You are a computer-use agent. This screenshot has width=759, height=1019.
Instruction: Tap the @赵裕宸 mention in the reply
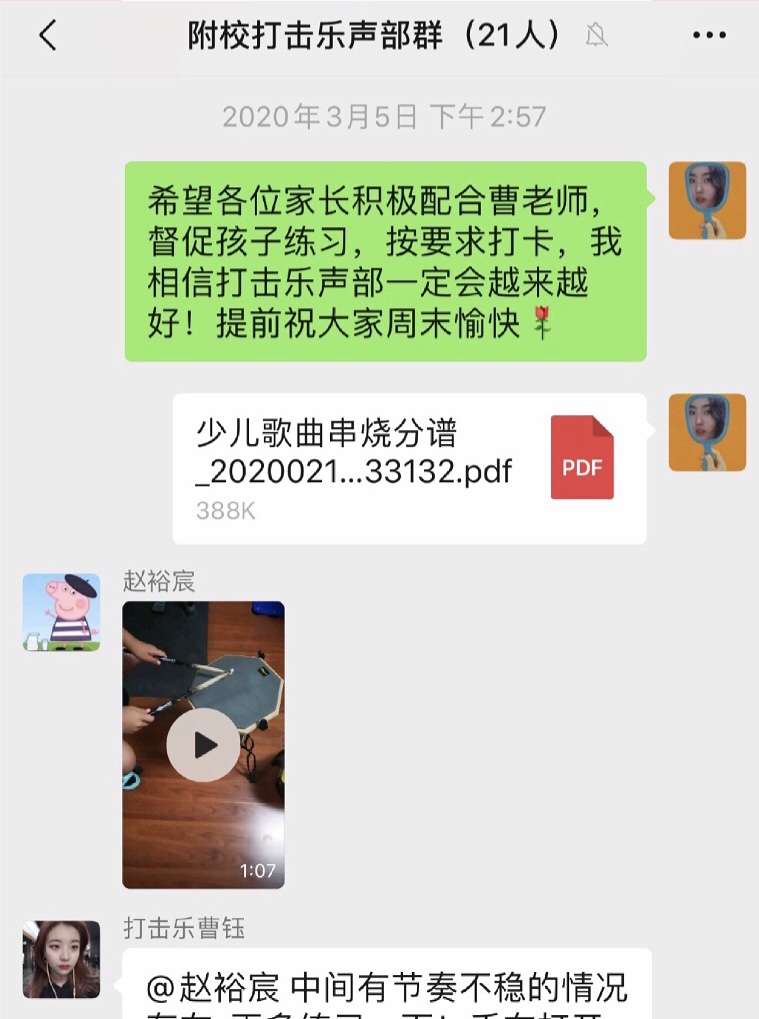215,988
